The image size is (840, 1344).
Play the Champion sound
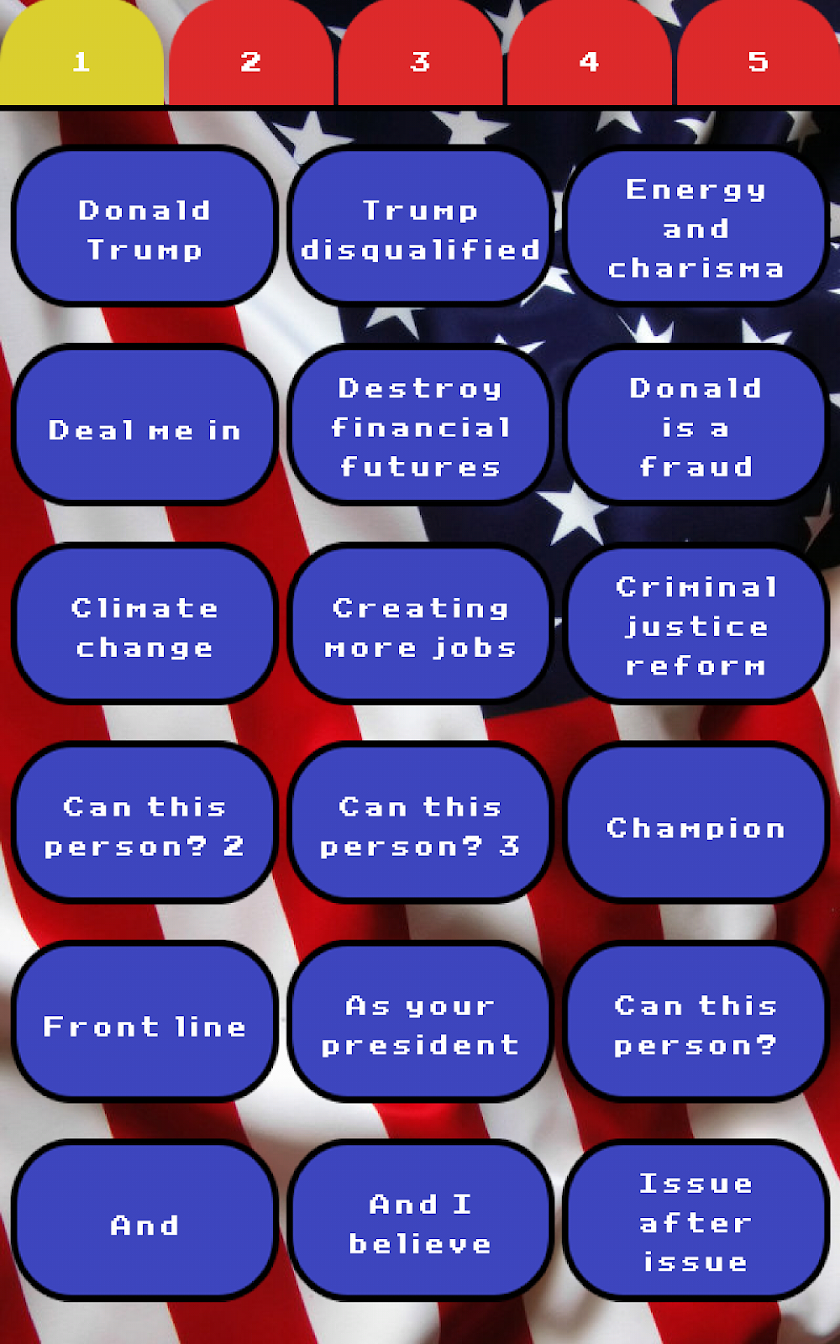pos(696,824)
